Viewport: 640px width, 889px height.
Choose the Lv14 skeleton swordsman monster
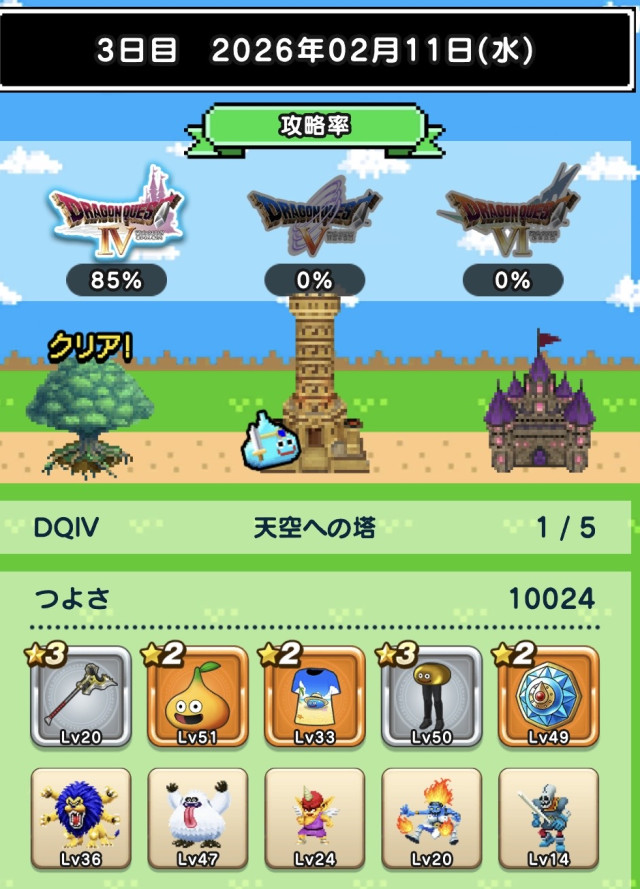click(549, 817)
